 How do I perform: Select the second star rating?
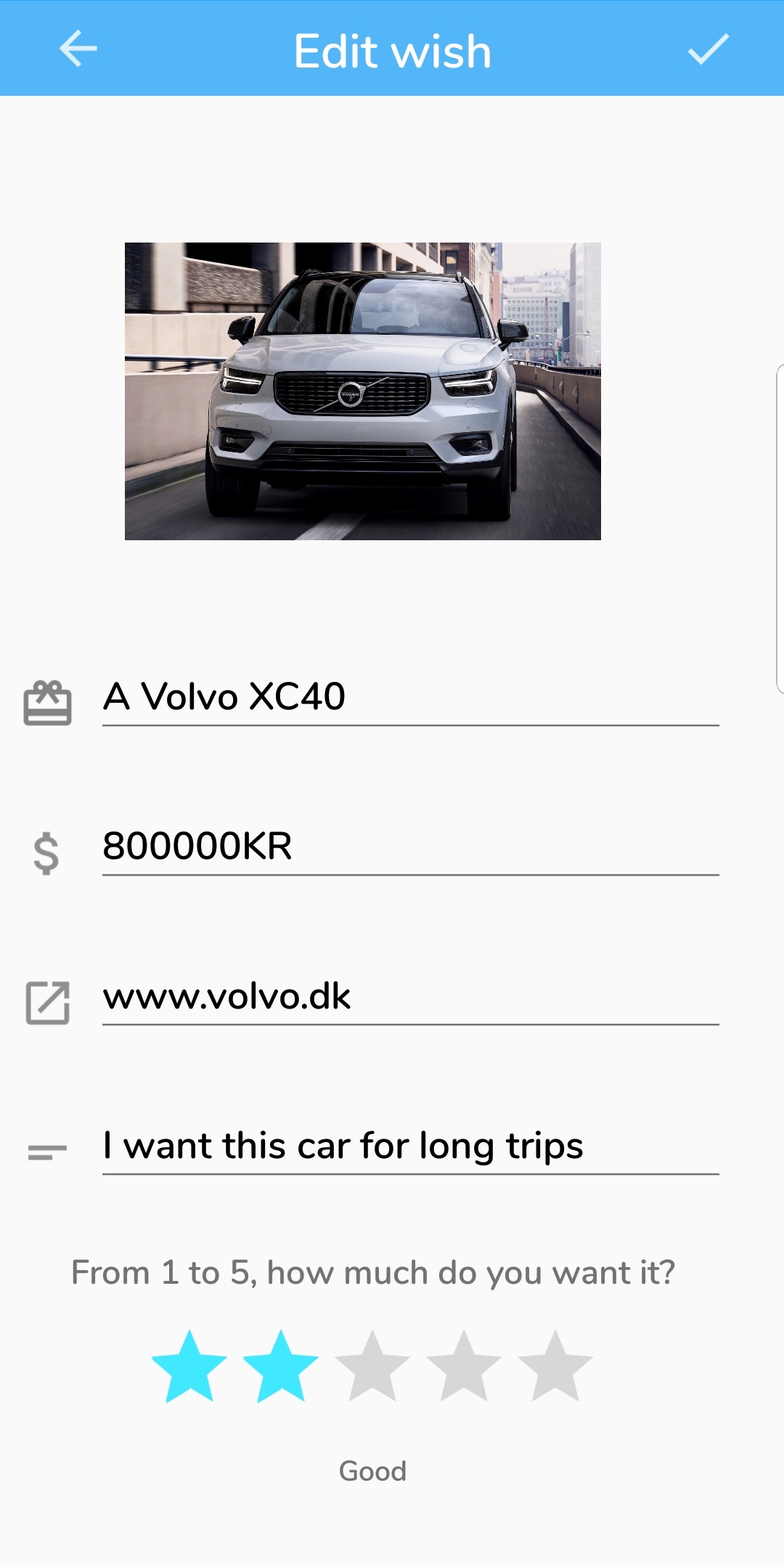pos(281,1367)
